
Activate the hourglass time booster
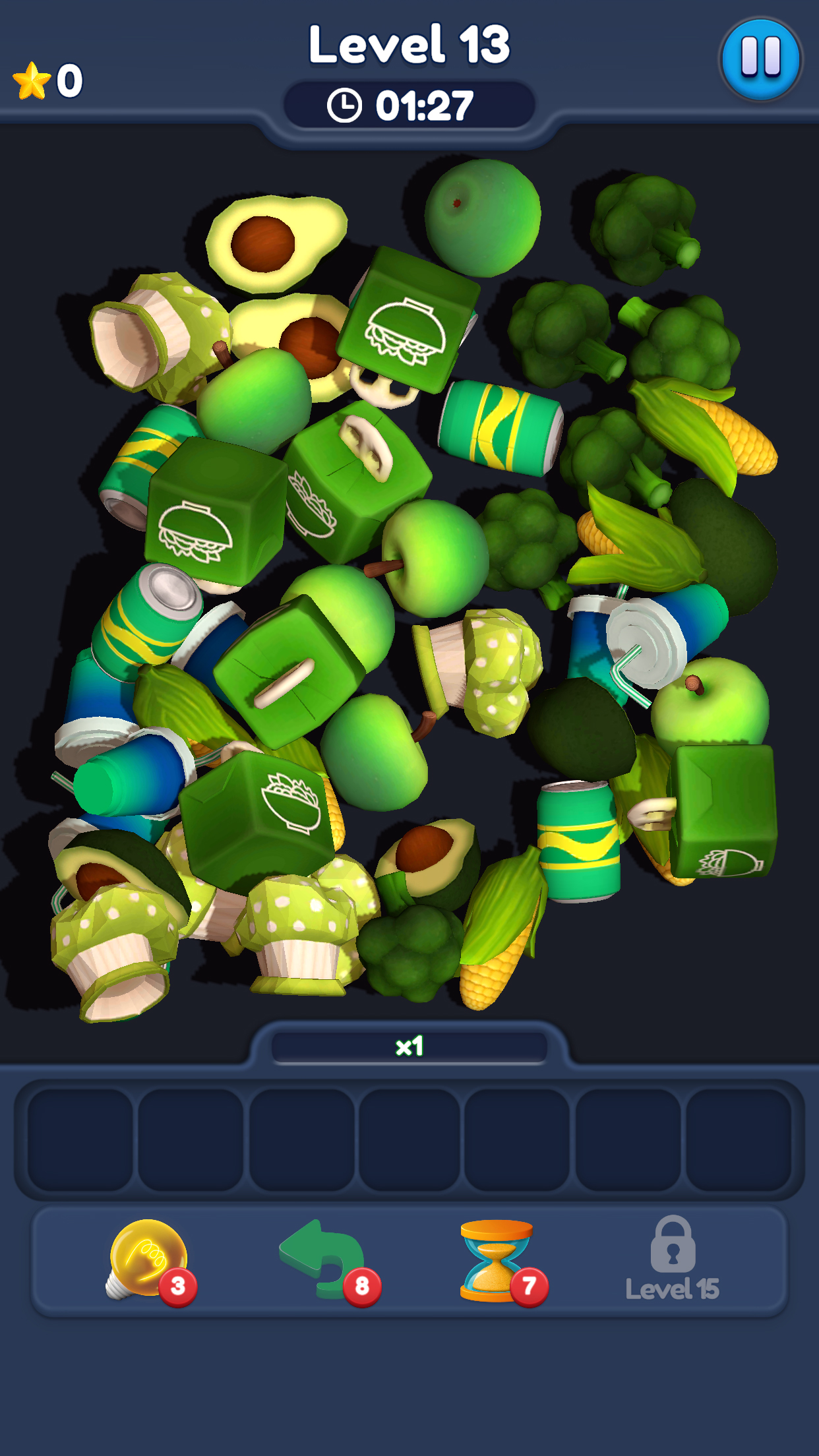(497, 1260)
